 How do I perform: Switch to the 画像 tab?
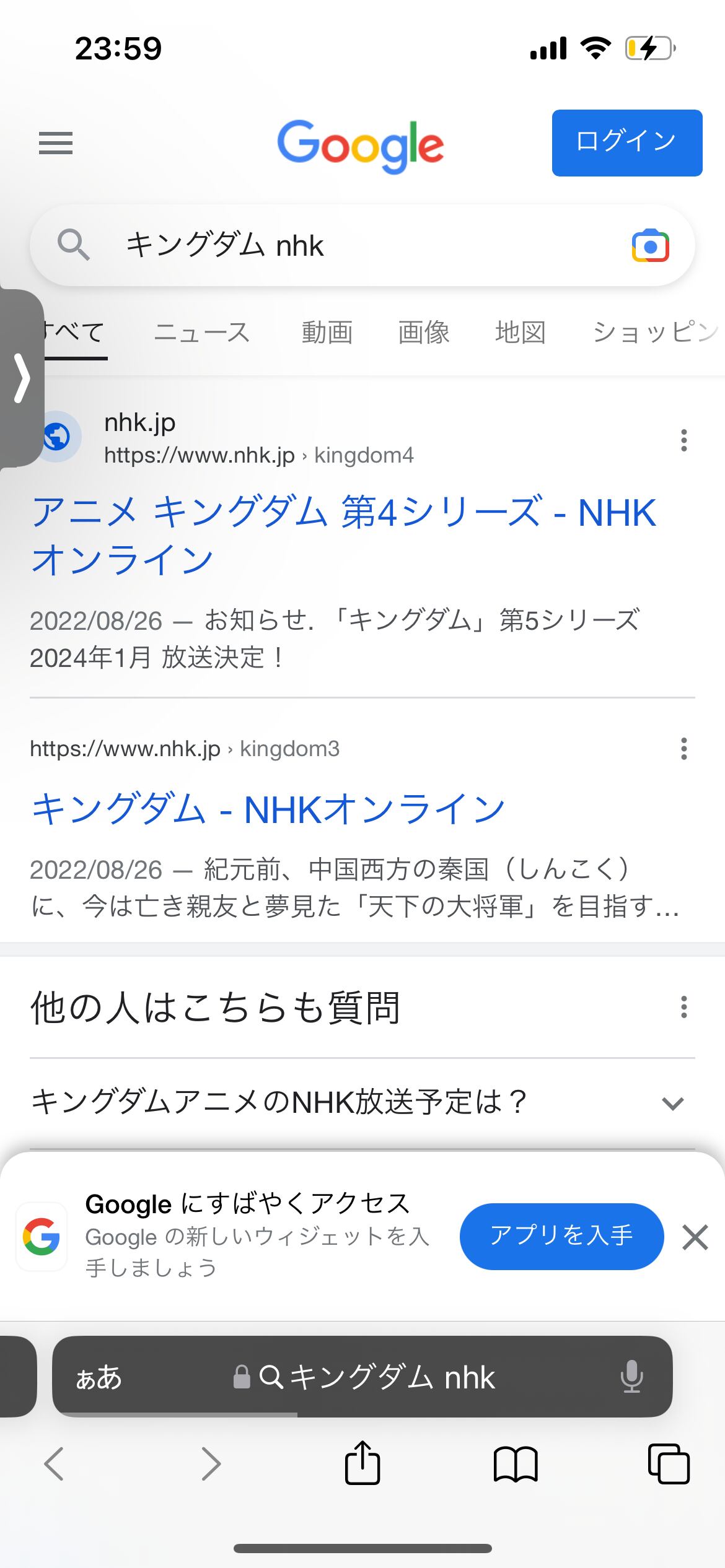coord(424,332)
